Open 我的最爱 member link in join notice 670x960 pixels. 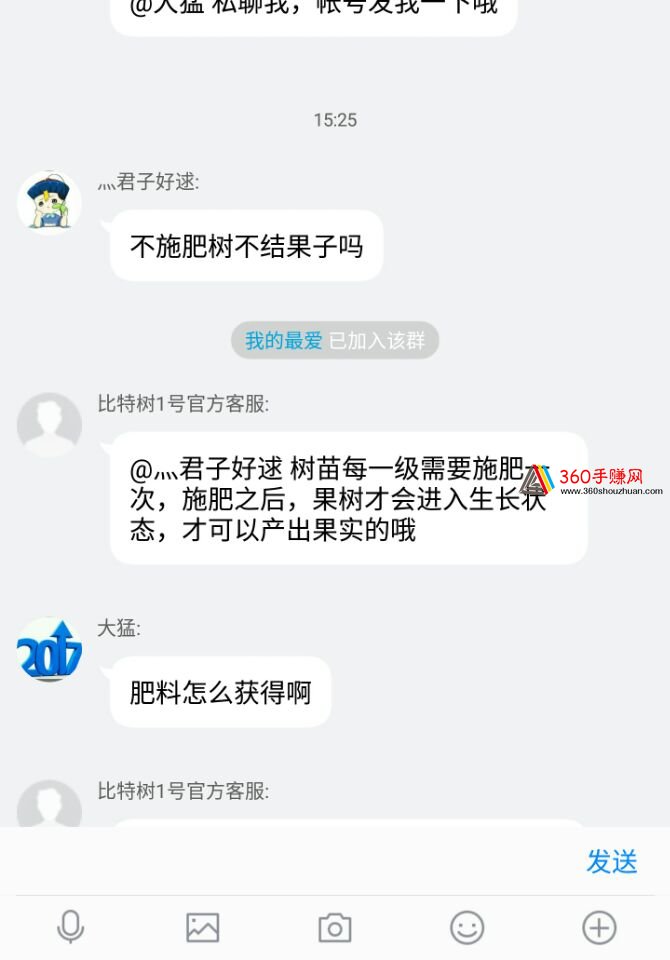tap(284, 341)
